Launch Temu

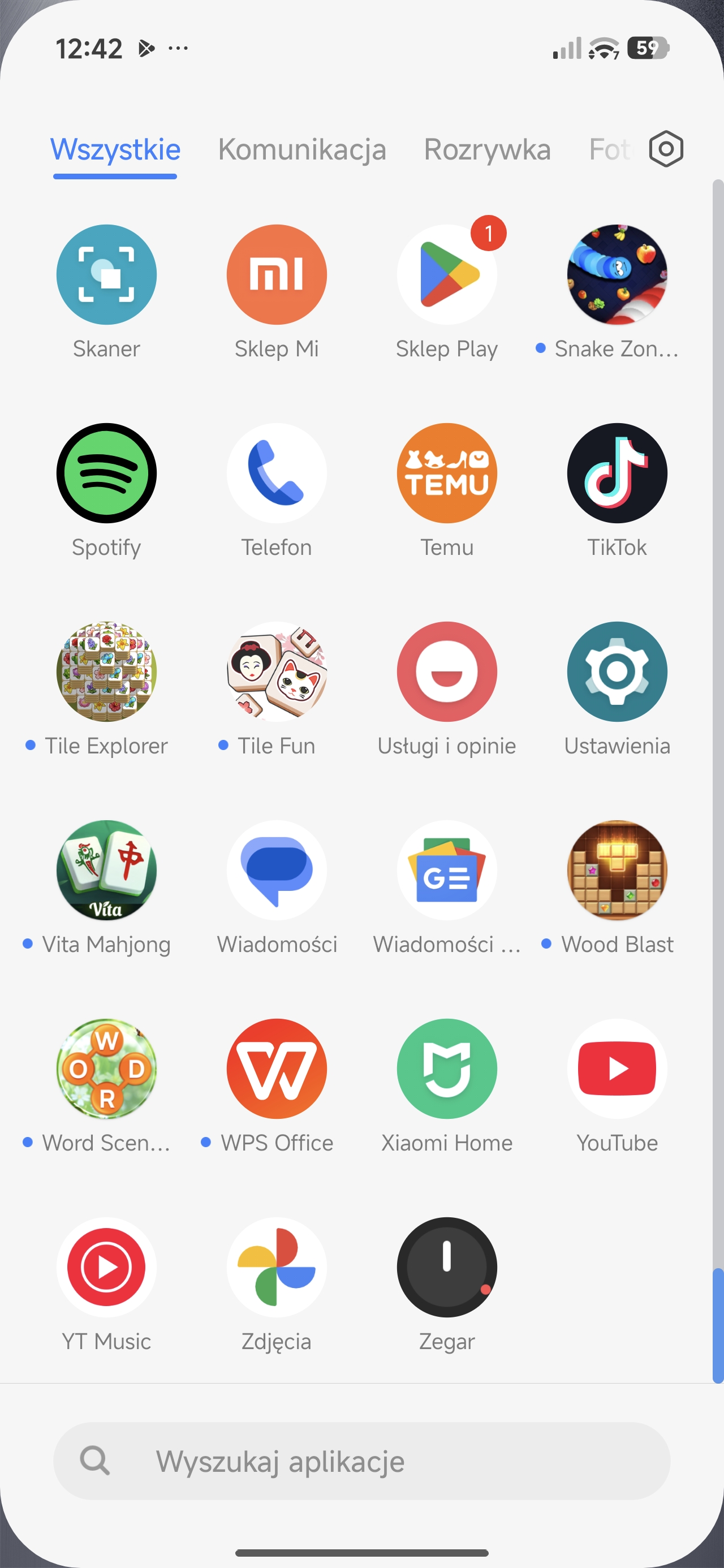click(446, 473)
